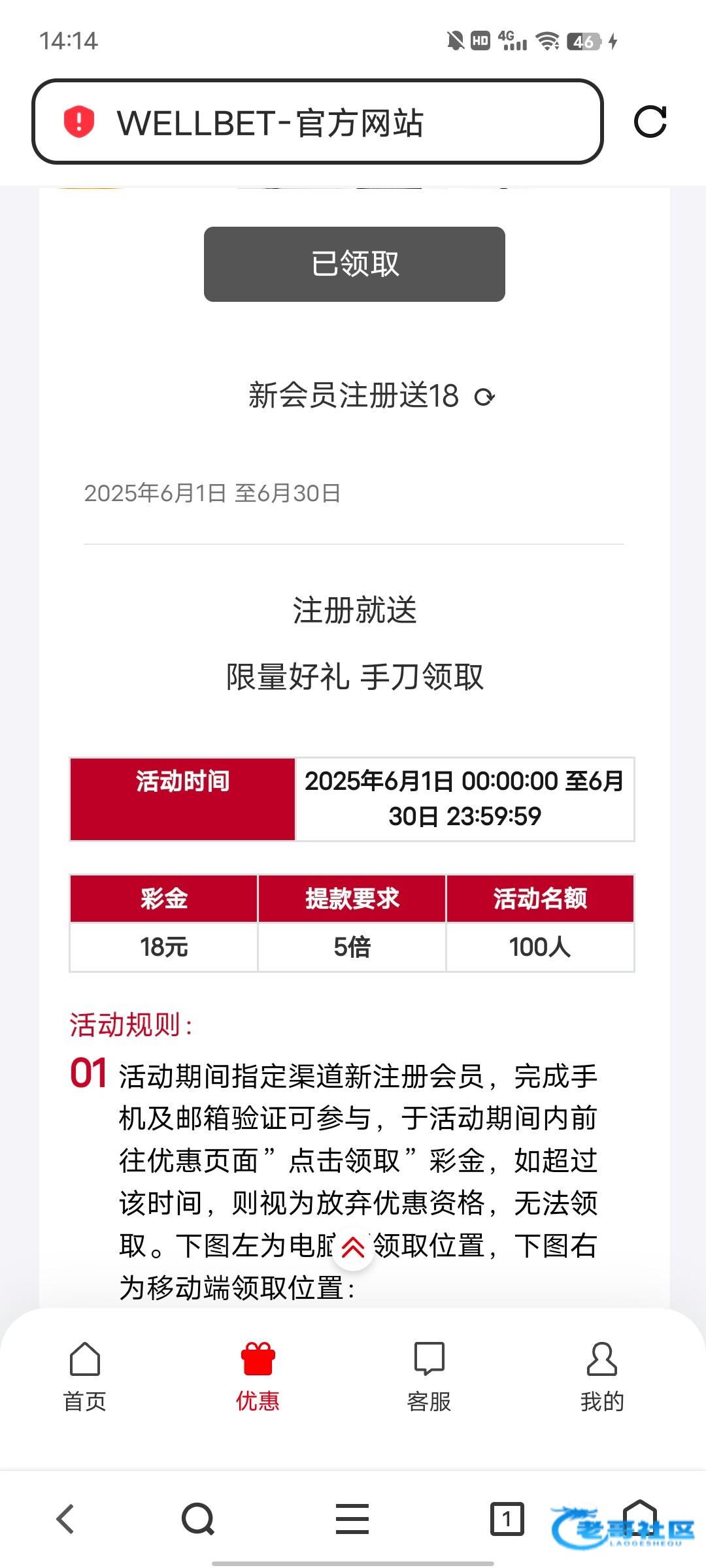The image size is (706, 1568).
Task: Open browser search from the bottom toolbar
Action: [198, 1518]
